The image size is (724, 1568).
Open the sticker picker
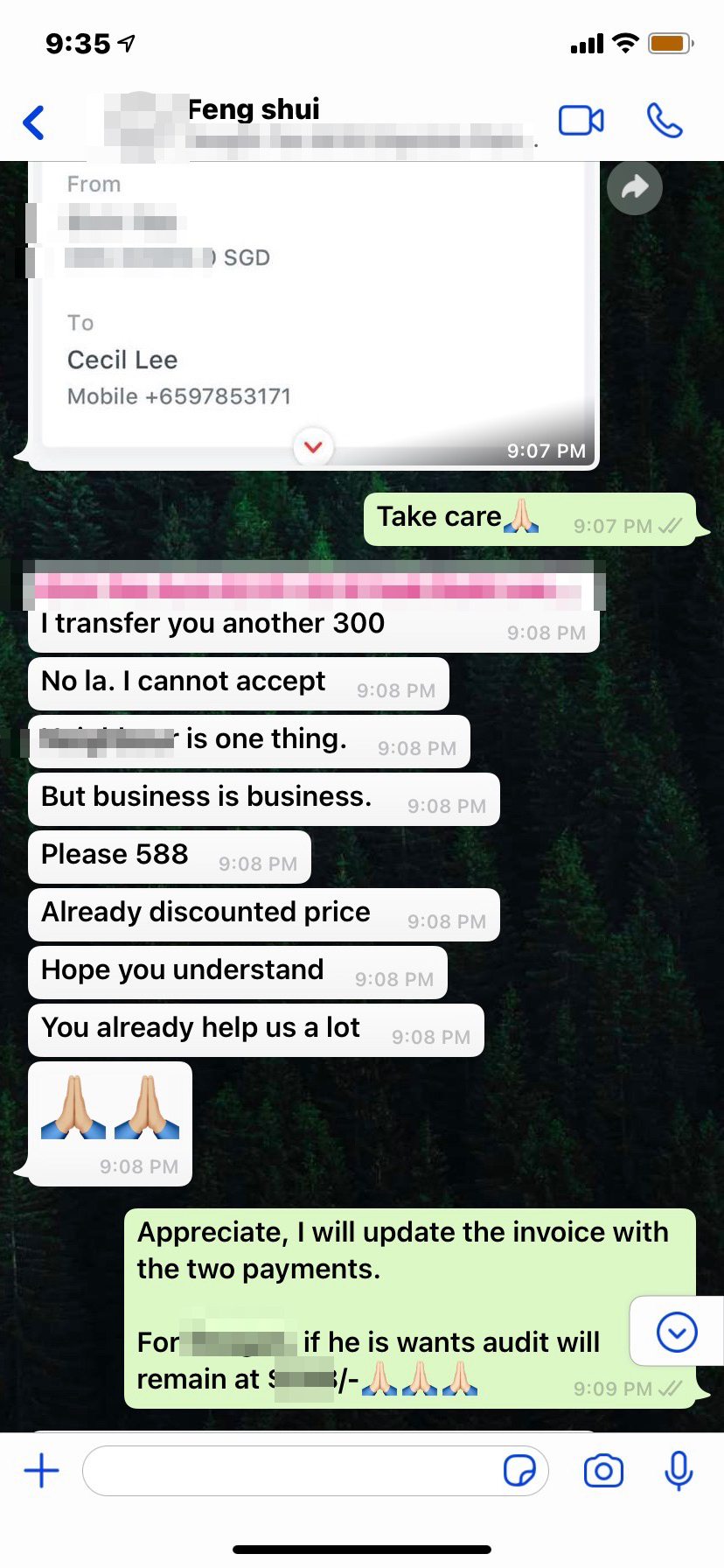[x=519, y=1471]
